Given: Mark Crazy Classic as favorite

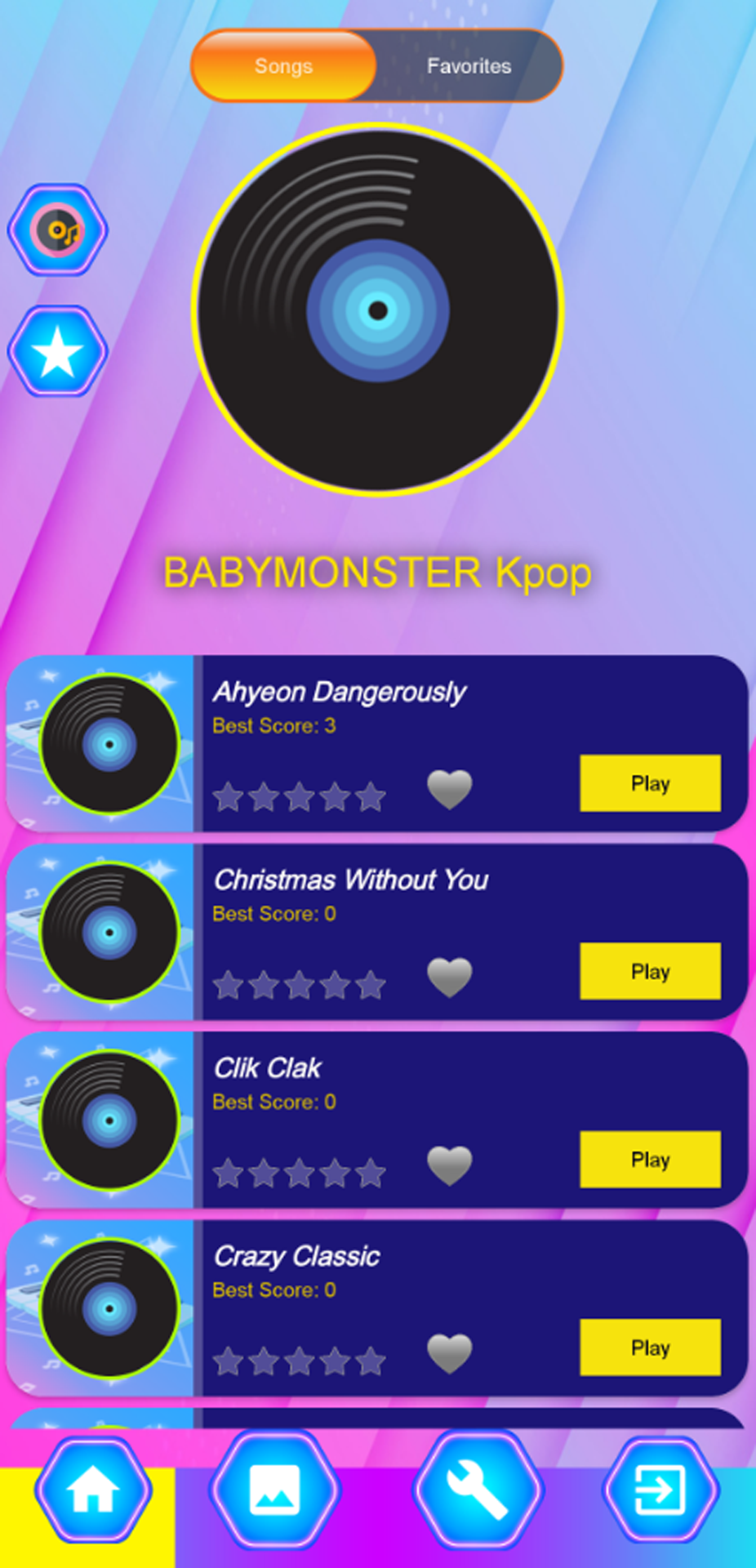Looking at the screenshot, I should 450,1352.
